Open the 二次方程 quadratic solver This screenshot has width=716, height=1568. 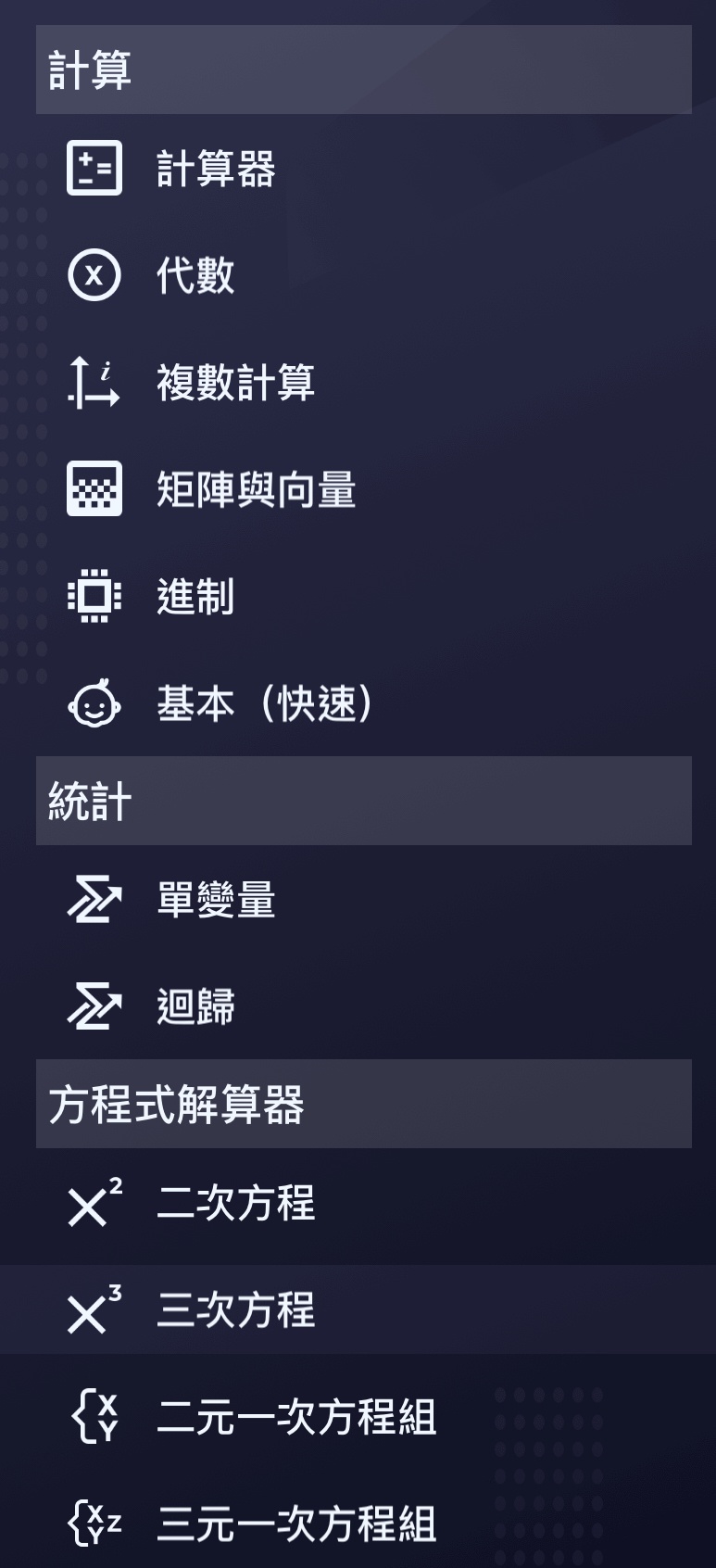click(x=235, y=1203)
